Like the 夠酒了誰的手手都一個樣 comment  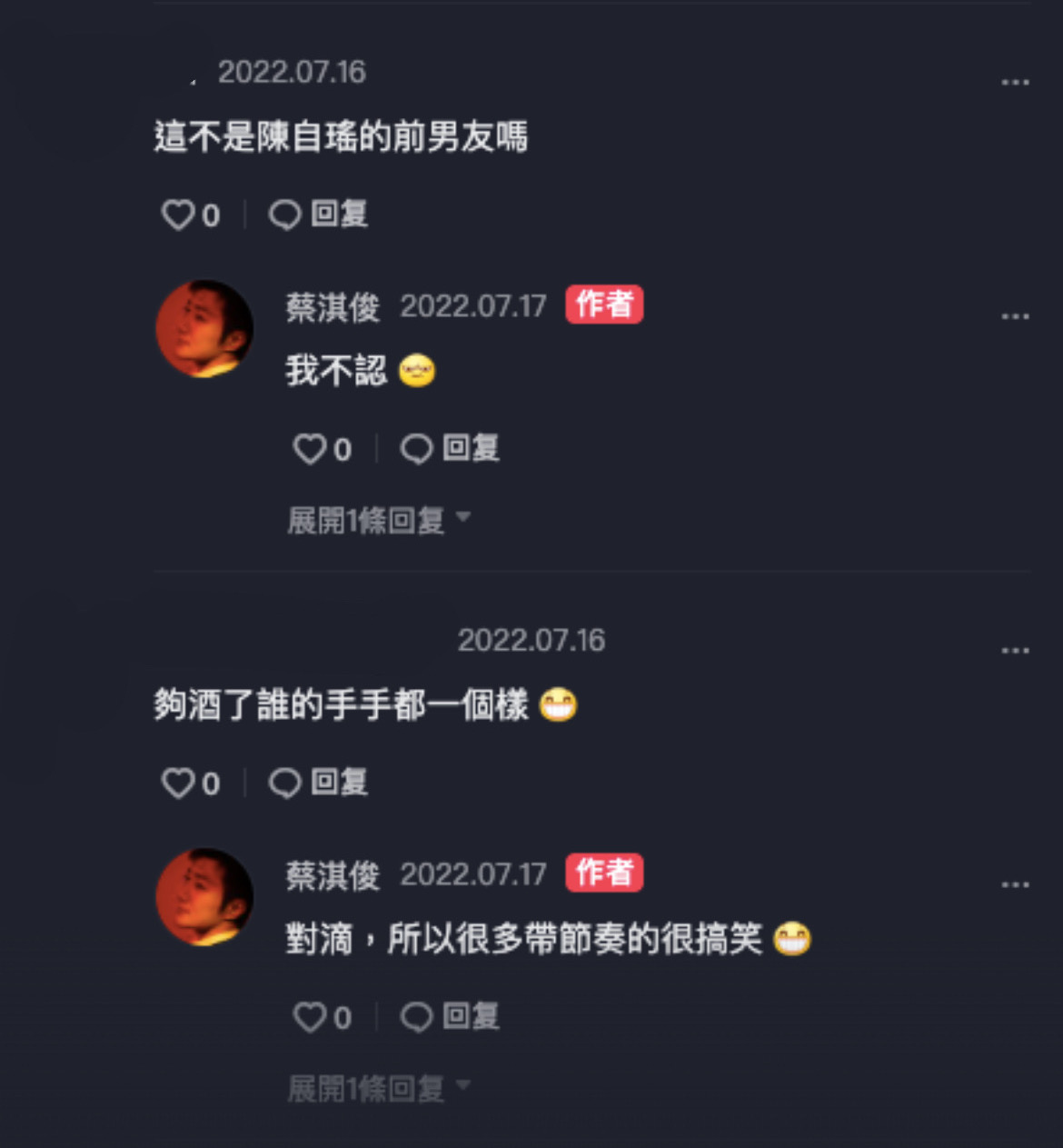(x=179, y=784)
